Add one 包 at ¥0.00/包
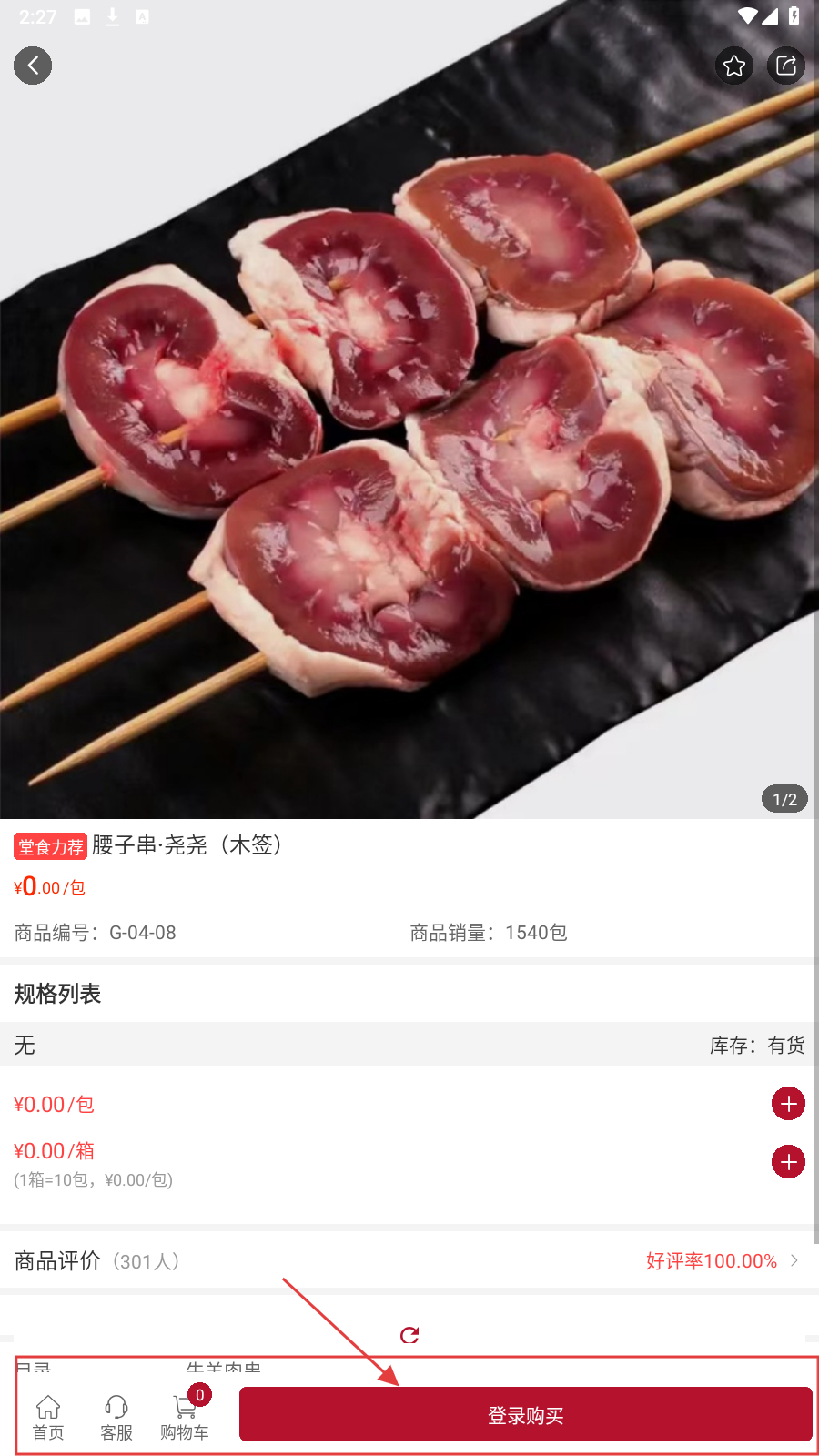Screen dimensions: 819x1456 point(788,1104)
